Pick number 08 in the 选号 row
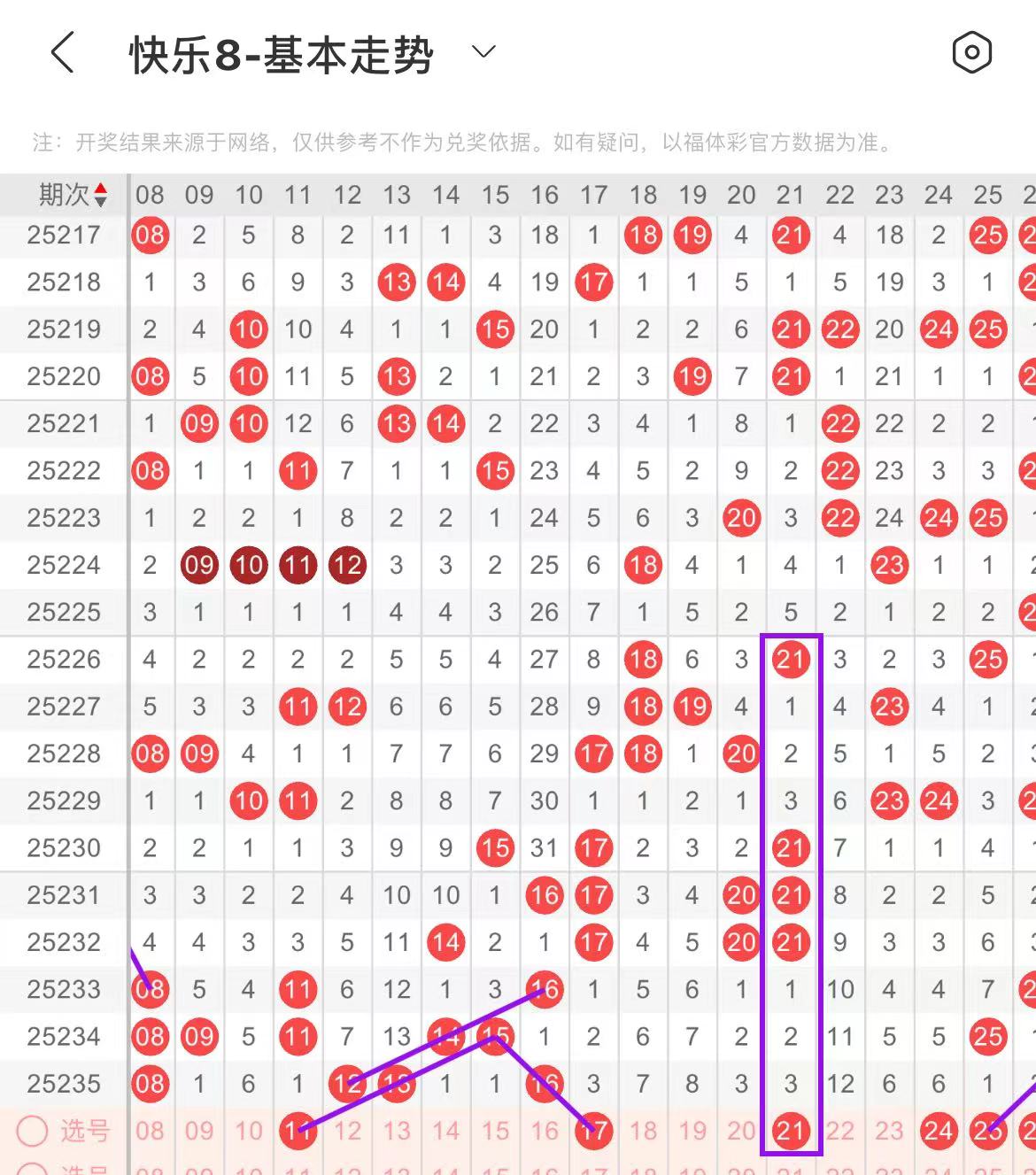The image size is (1036, 1175). click(x=150, y=1131)
